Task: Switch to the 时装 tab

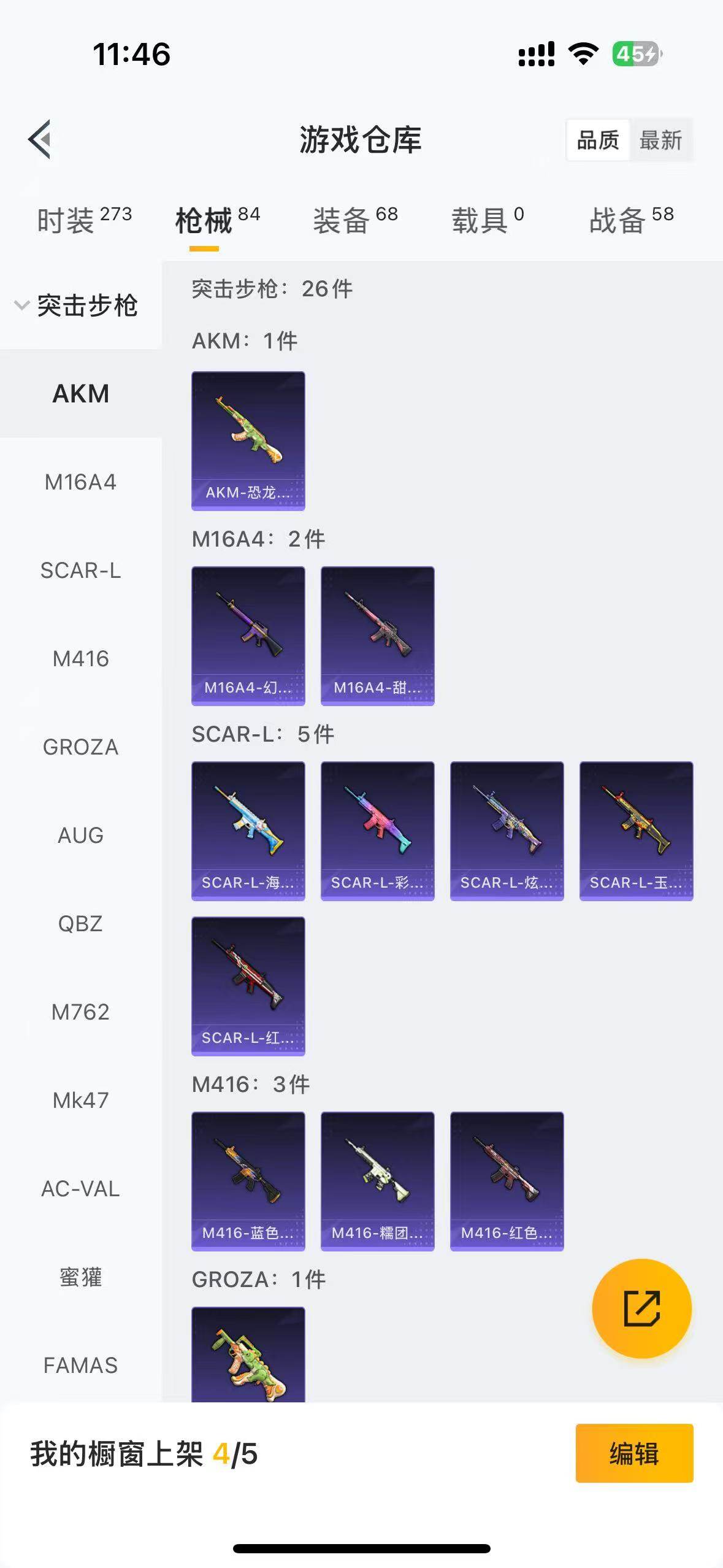Action: (x=84, y=220)
